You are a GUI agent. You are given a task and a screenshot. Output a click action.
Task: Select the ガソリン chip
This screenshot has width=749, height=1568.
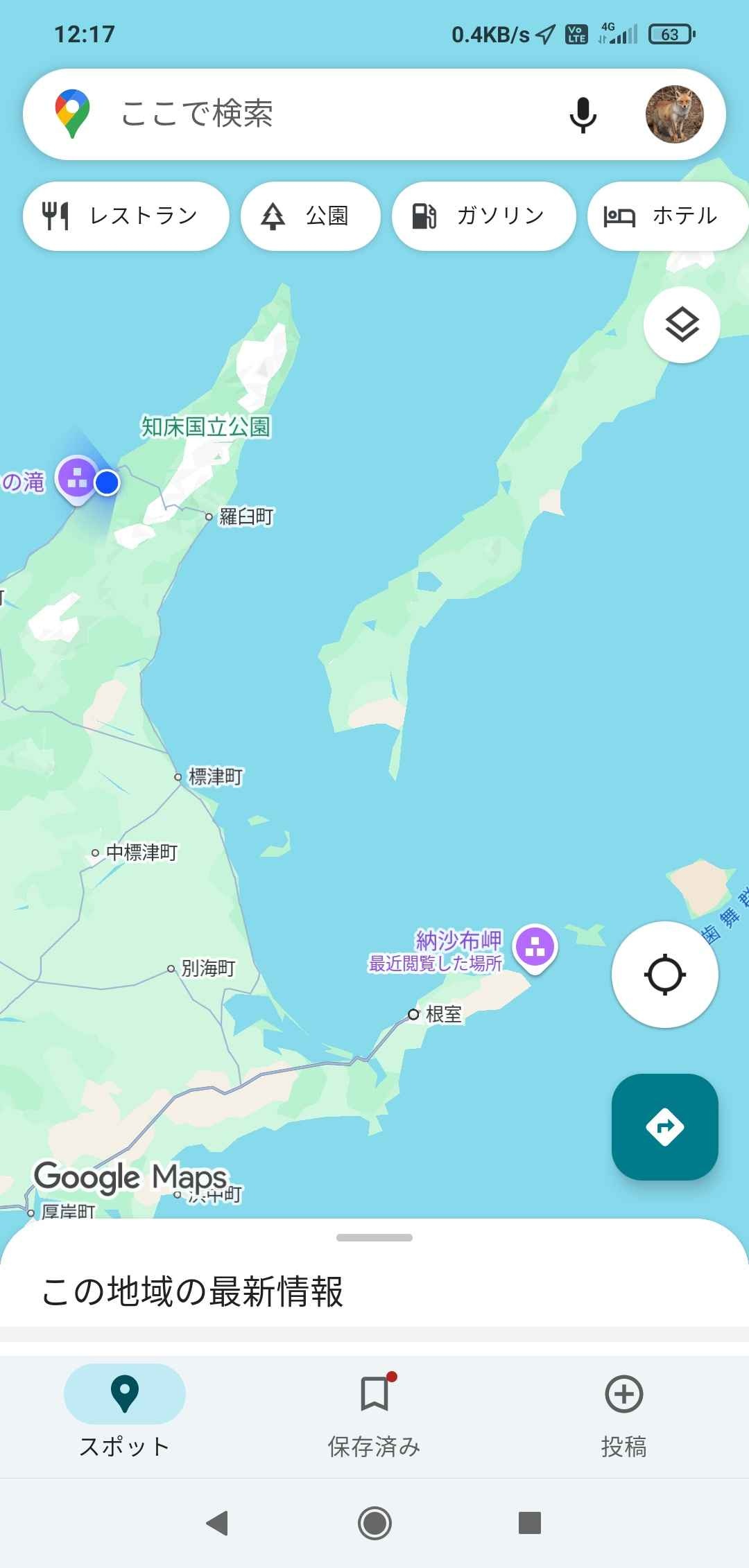coord(483,216)
